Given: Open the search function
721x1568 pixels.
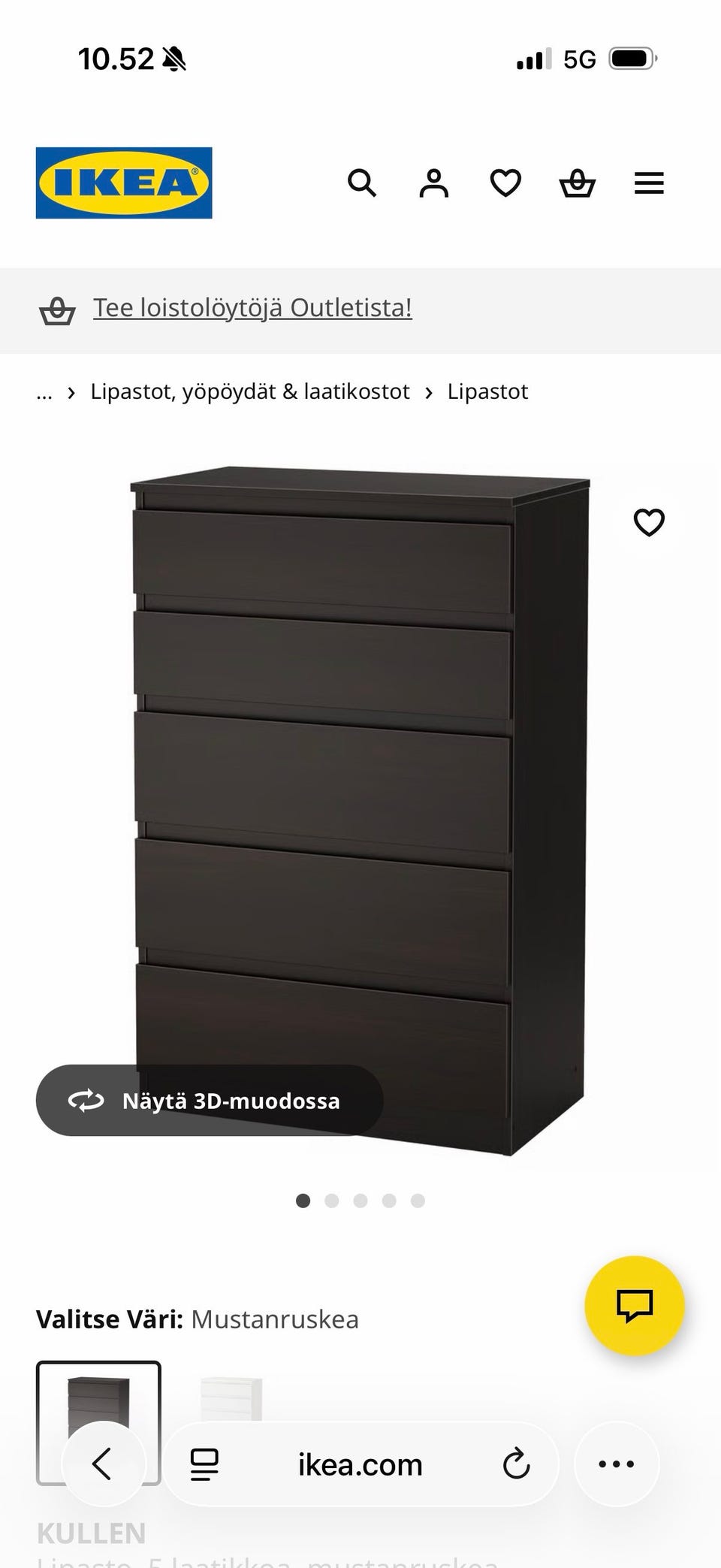Looking at the screenshot, I should coord(363,183).
